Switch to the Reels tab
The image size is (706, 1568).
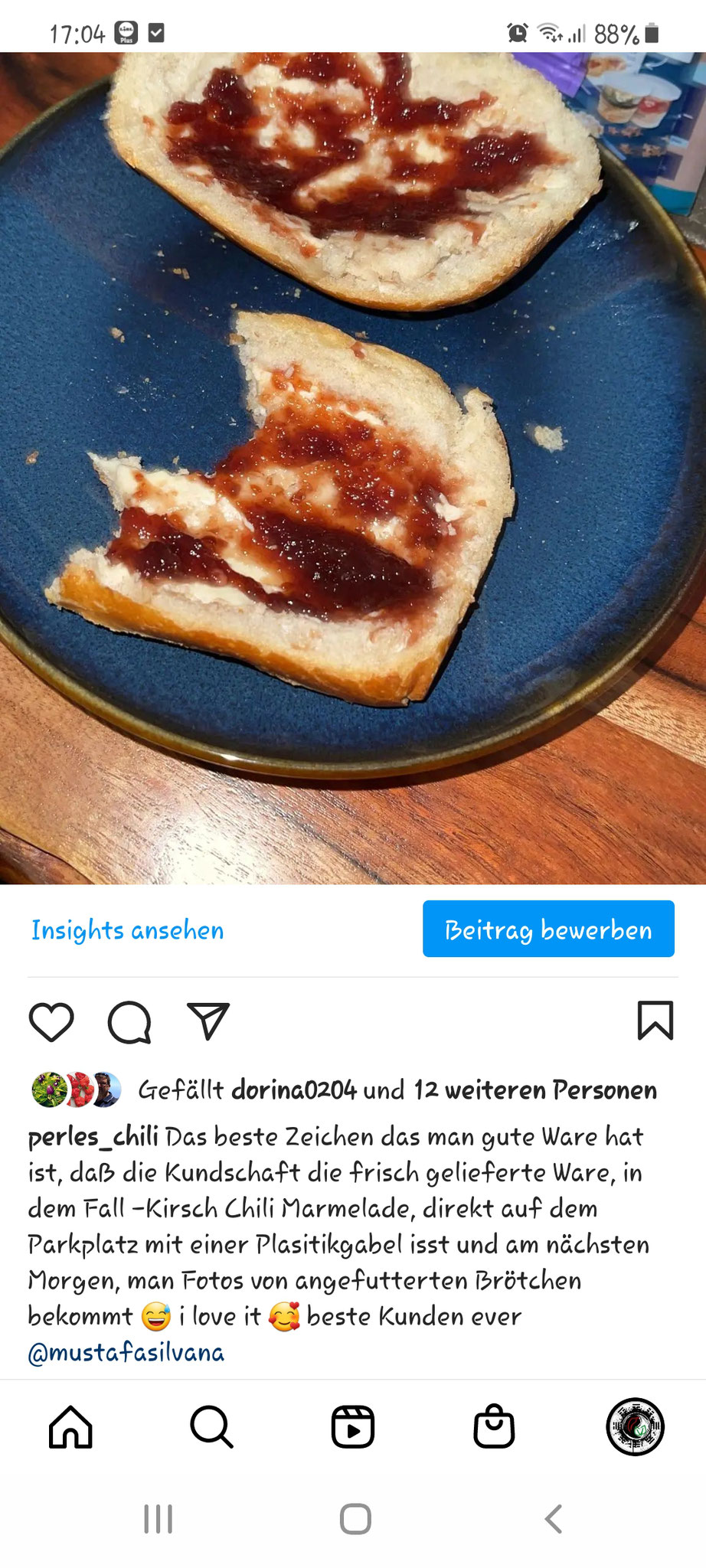(x=352, y=1427)
